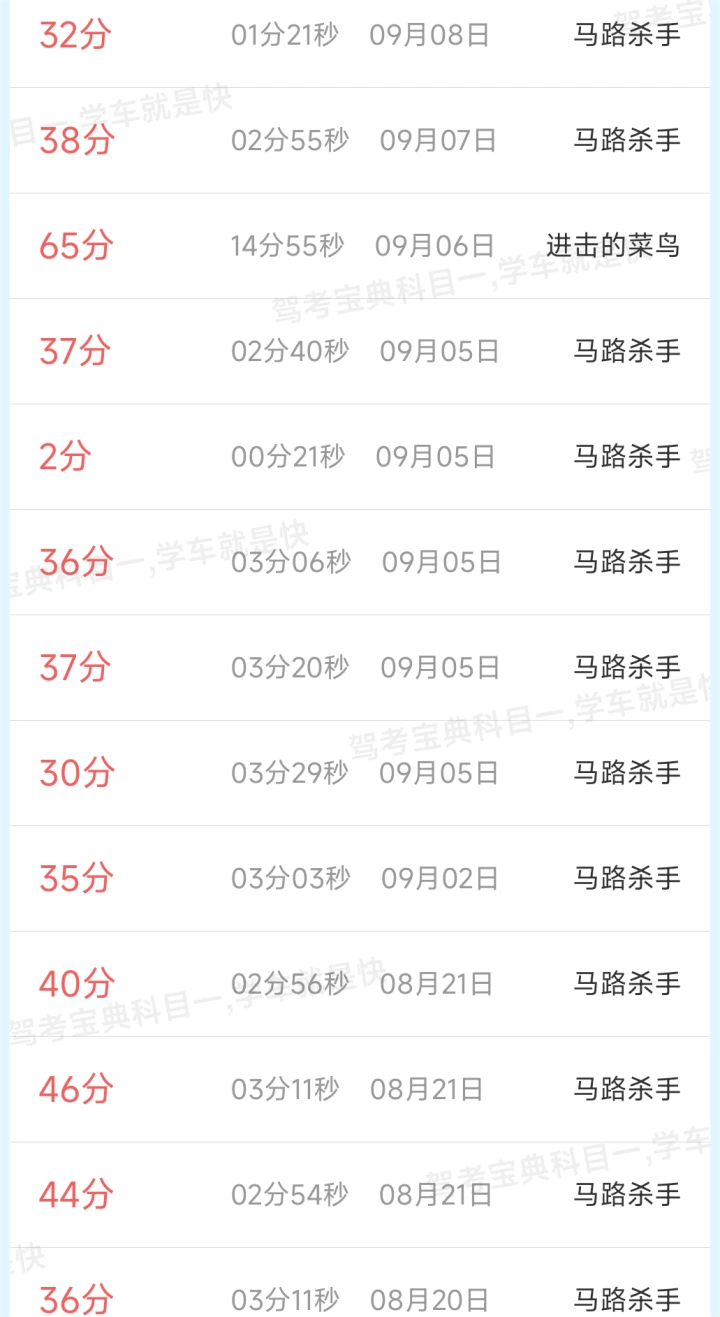
Task: Open the 38分 record from 09月07日
Action: 360,141
